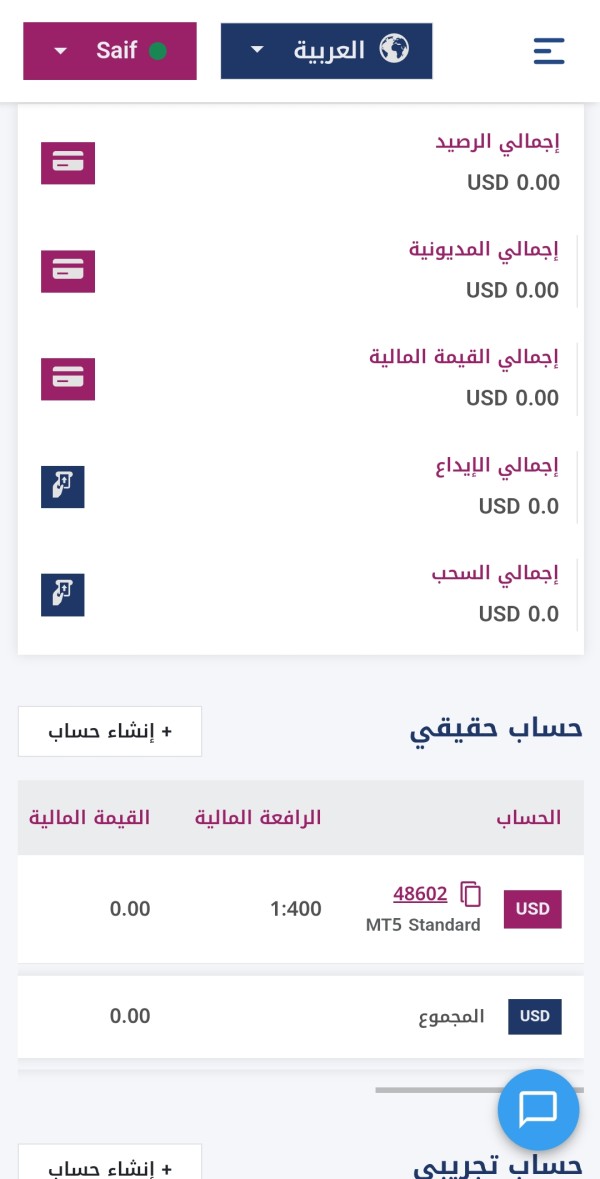The width and height of the screenshot is (600, 1179).
Task: Open the live chat bubble
Action: tap(538, 1109)
